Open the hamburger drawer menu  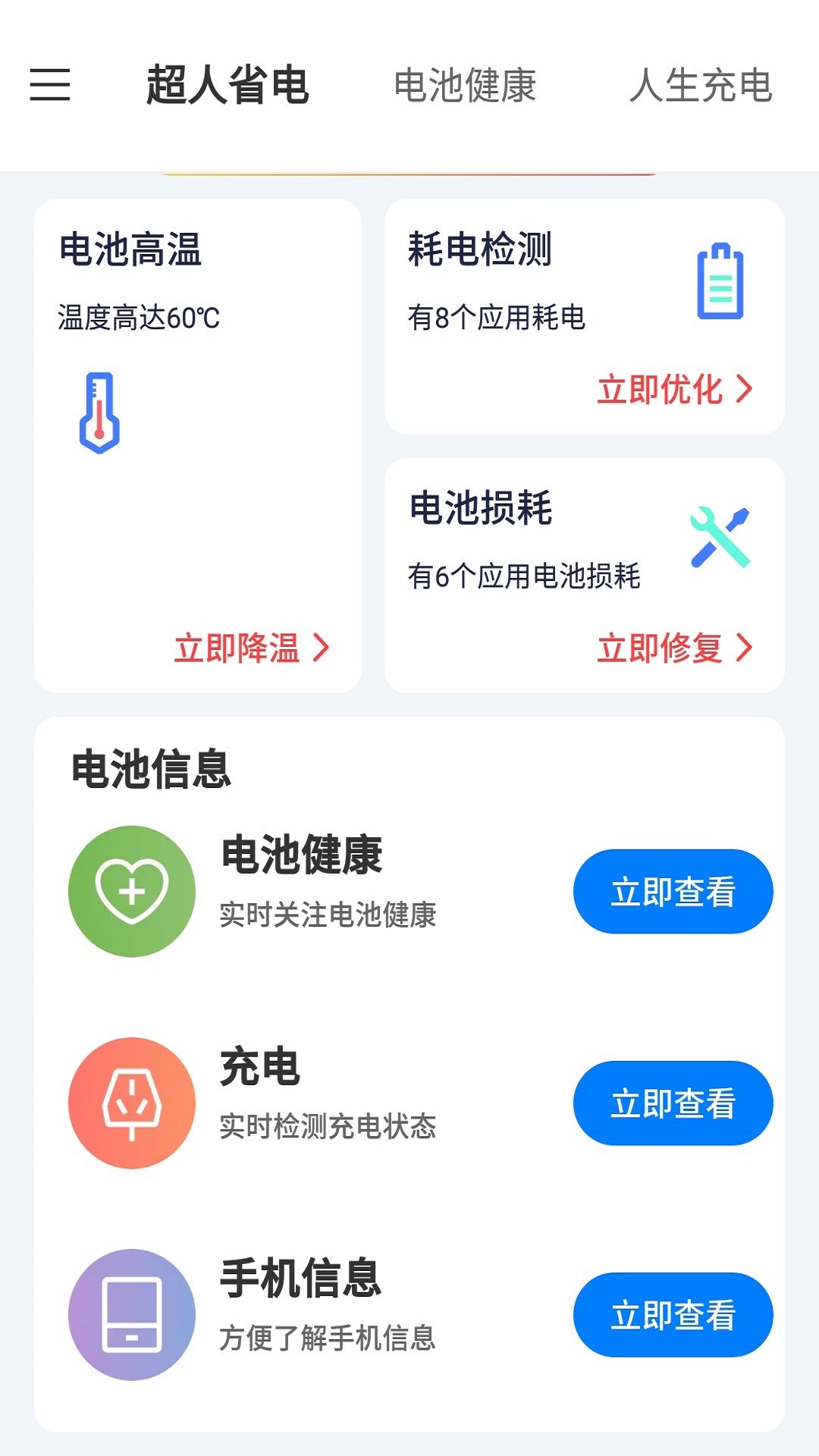(x=50, y=84)
